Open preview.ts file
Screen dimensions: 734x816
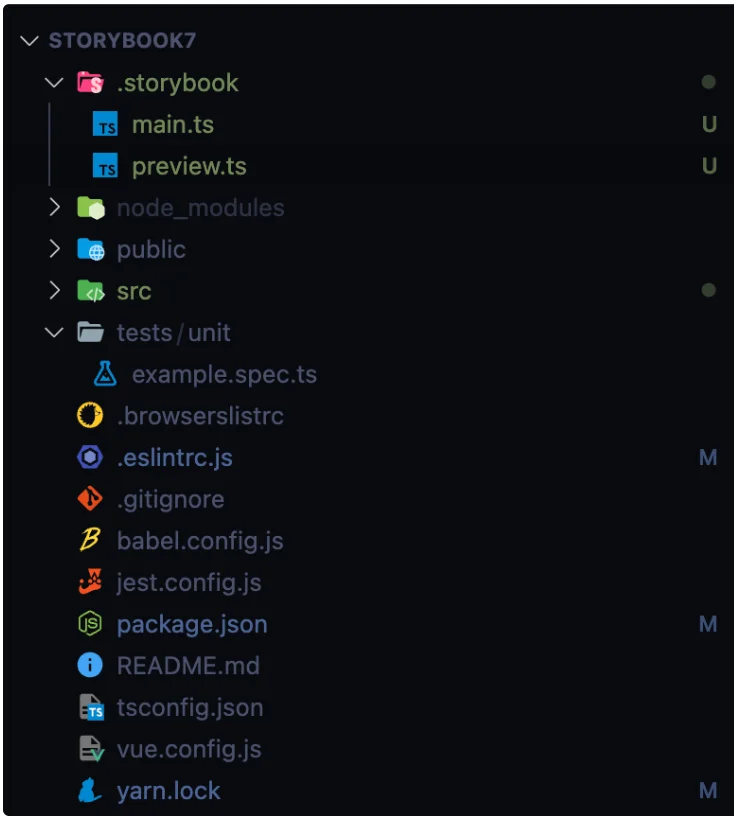click(x=188, y=167)
